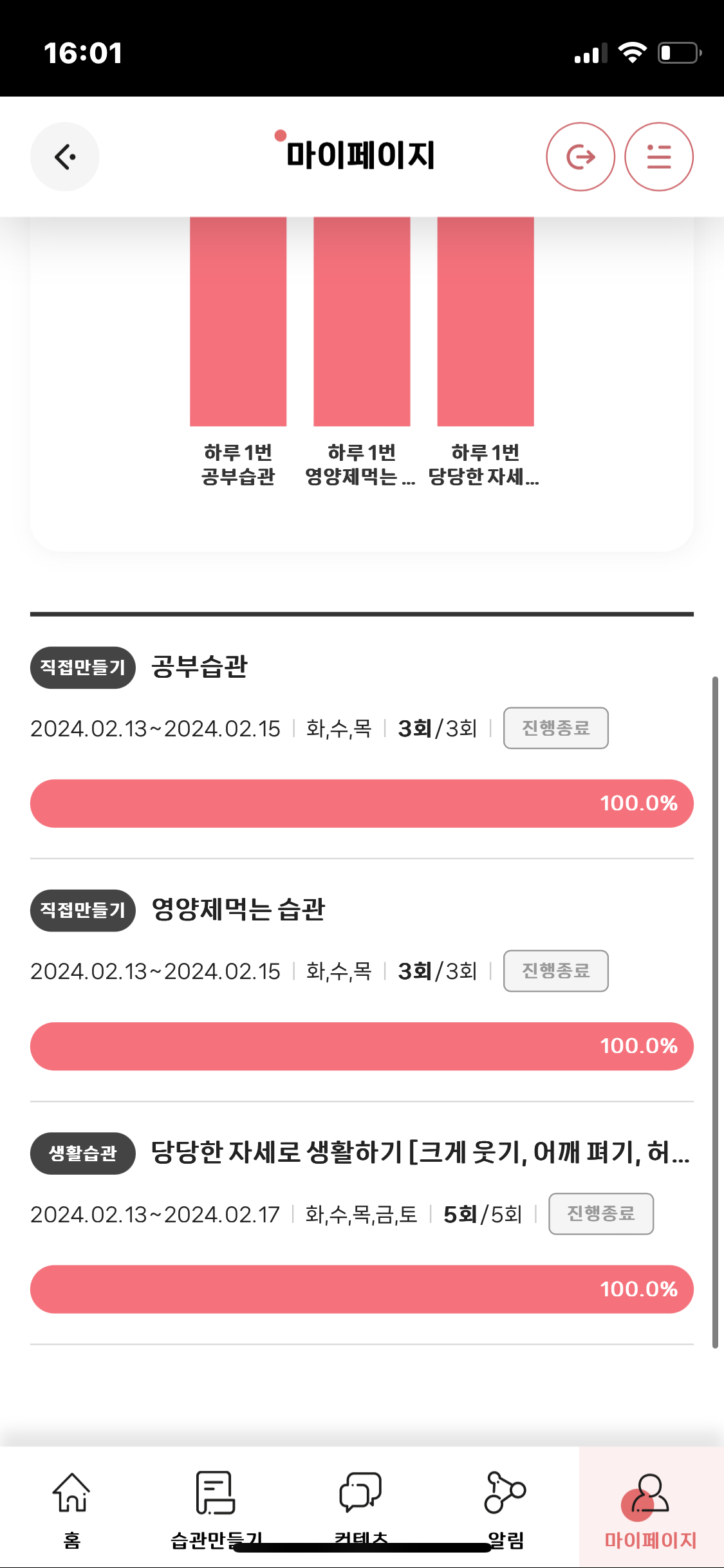This screenshot has height=1568, width=724.
Task: Open the hamburger menu in the header
Action: (x=658, y=156)
